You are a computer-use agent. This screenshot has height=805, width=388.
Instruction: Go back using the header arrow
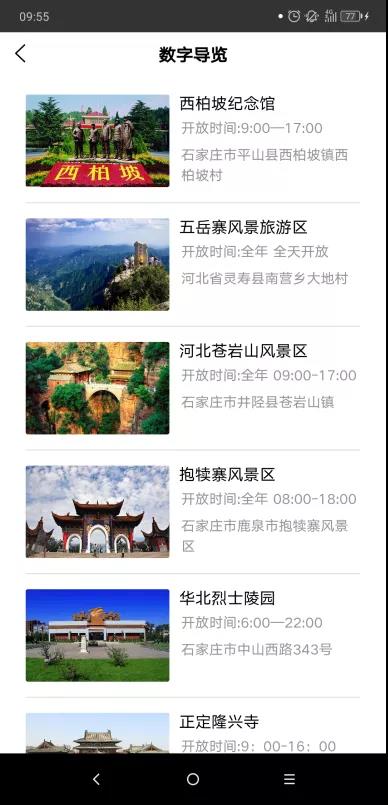tap(21, 53)
